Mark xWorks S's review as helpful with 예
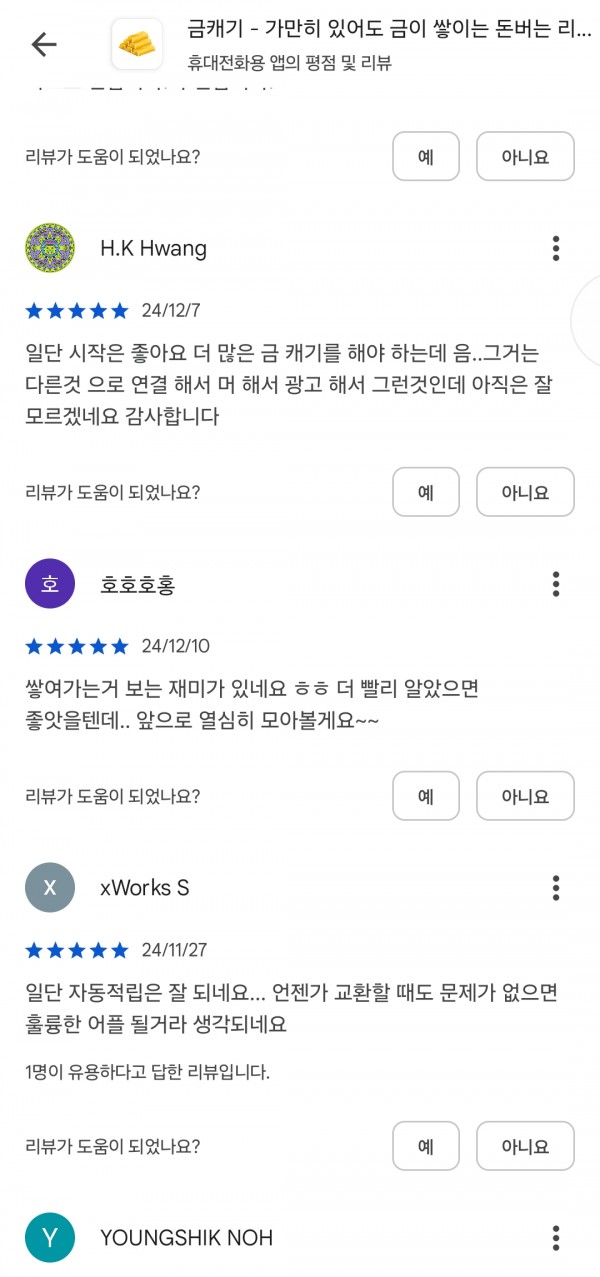The image size is (600, 1277). coord(426,1146)
